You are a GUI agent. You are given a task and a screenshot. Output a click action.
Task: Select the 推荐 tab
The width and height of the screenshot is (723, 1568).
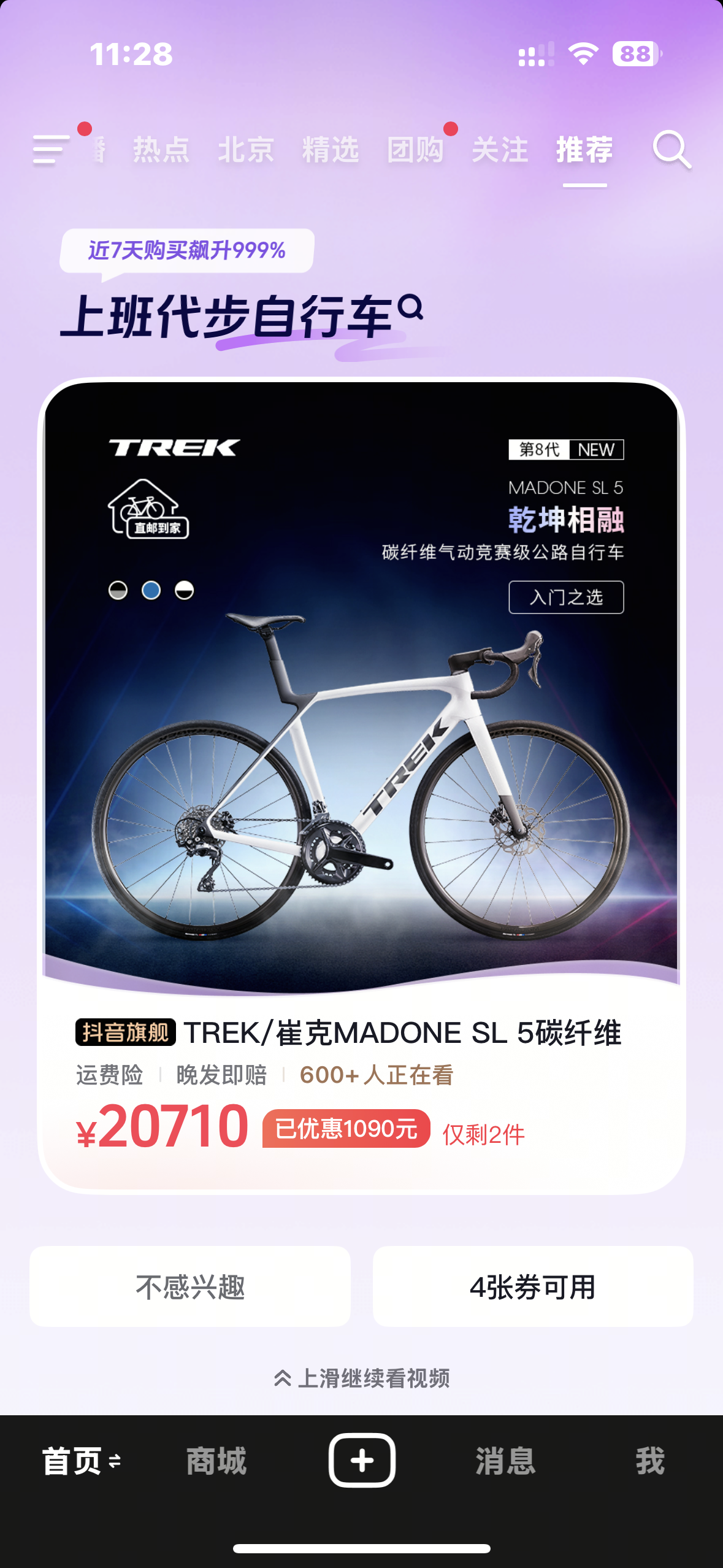click(584, 150)
